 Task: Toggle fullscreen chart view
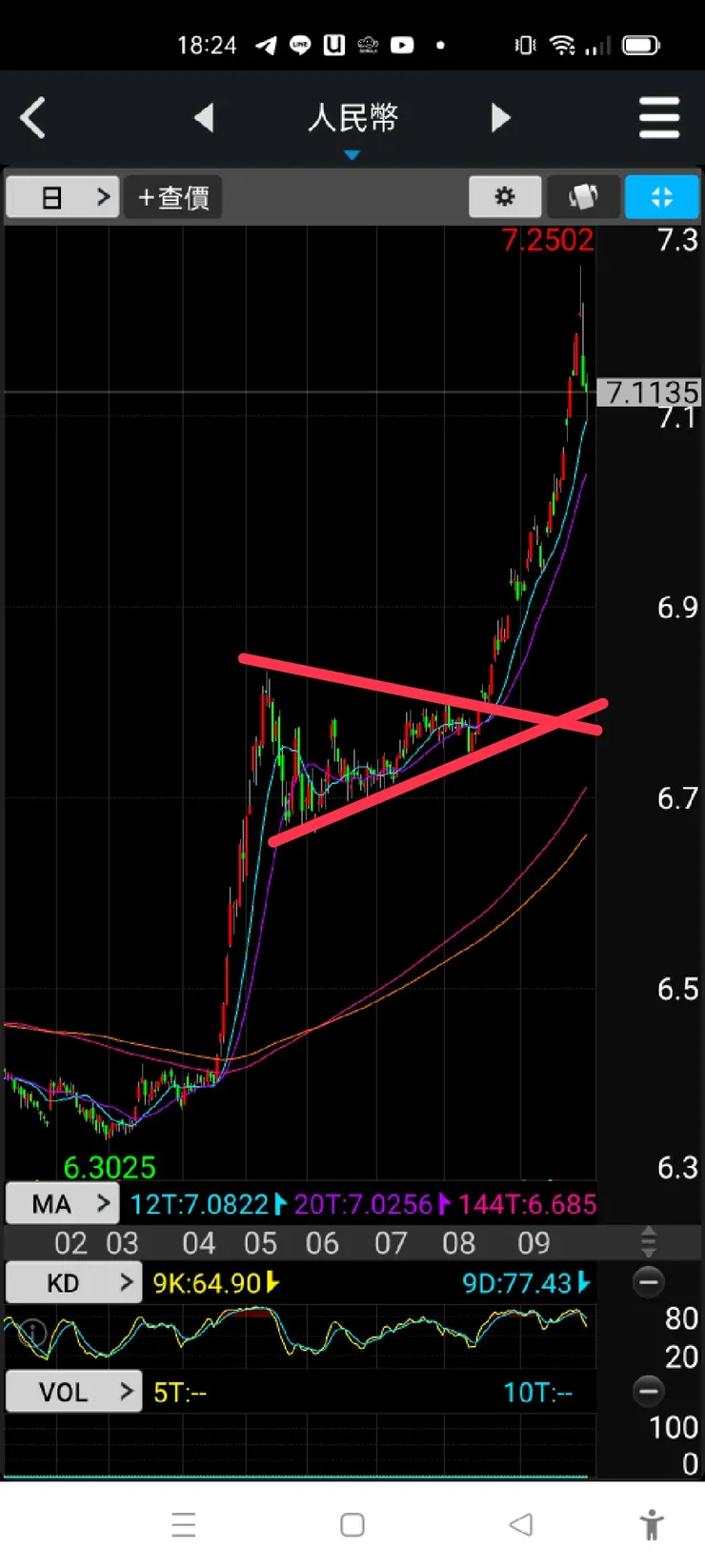pos(661,197)
